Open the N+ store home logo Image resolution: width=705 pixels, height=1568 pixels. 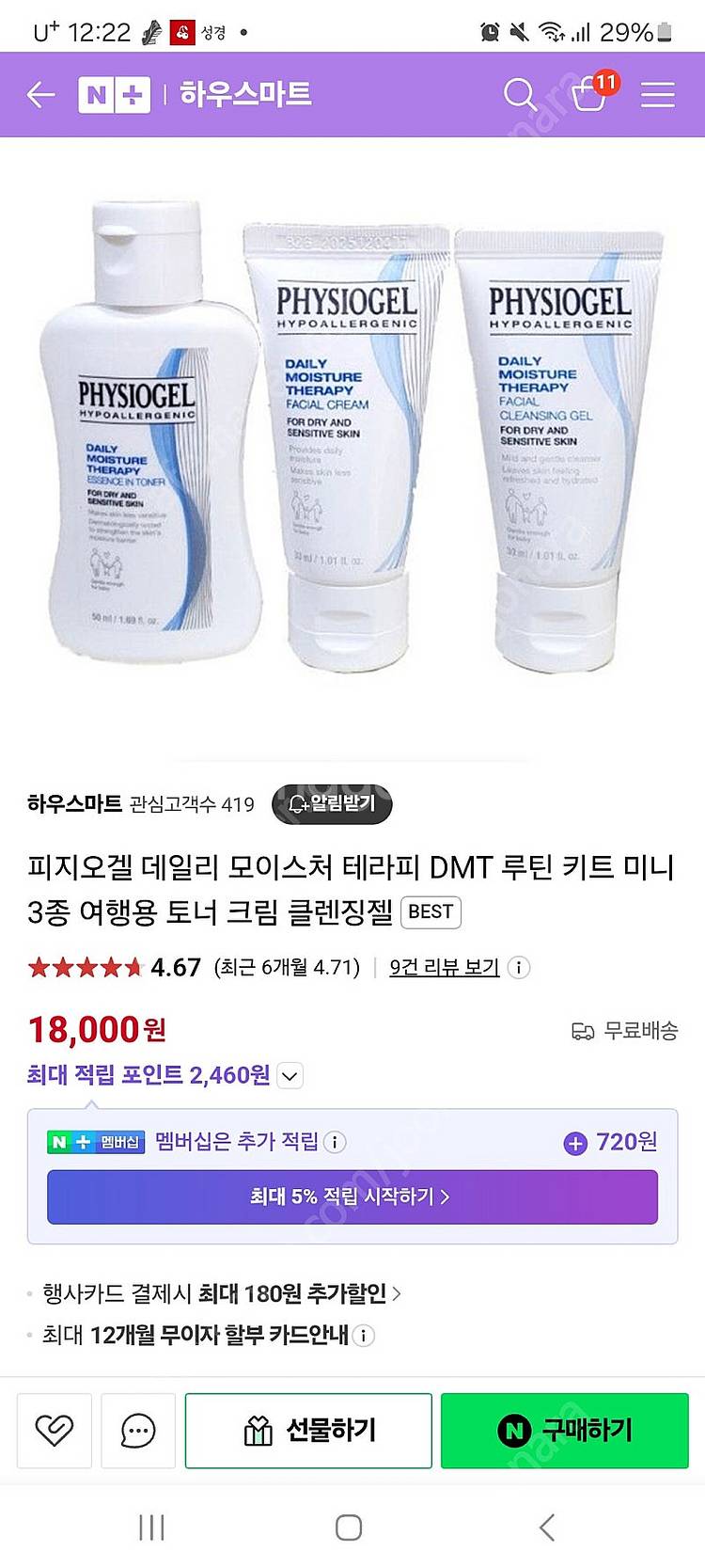(115, 94)
